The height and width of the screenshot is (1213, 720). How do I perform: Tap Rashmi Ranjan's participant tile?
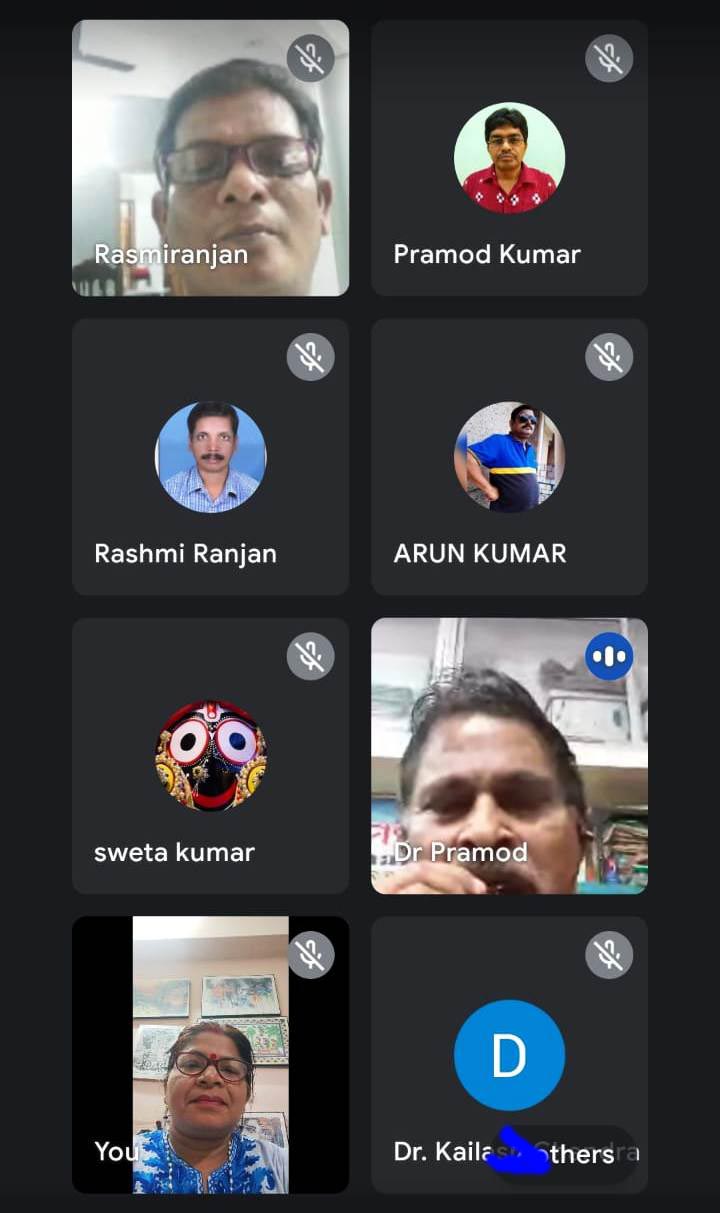210,456
